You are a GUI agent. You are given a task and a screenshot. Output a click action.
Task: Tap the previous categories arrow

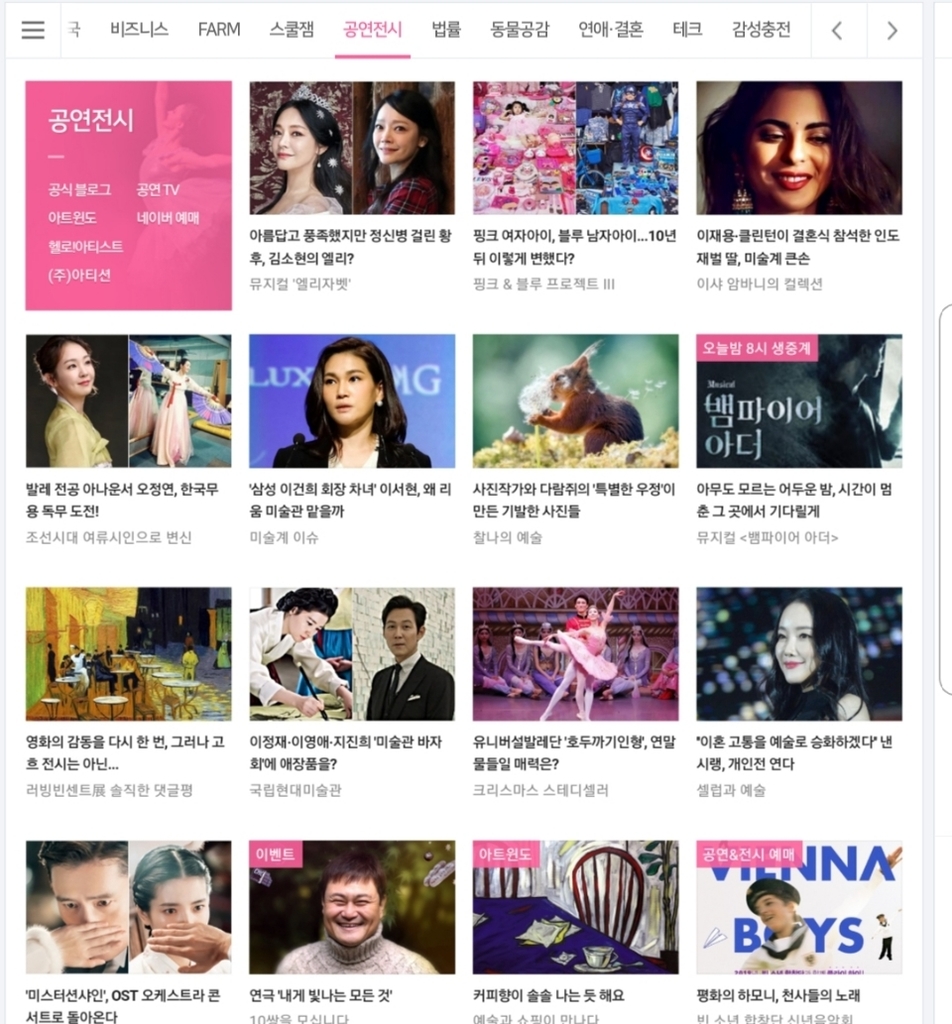coord(837,31)
